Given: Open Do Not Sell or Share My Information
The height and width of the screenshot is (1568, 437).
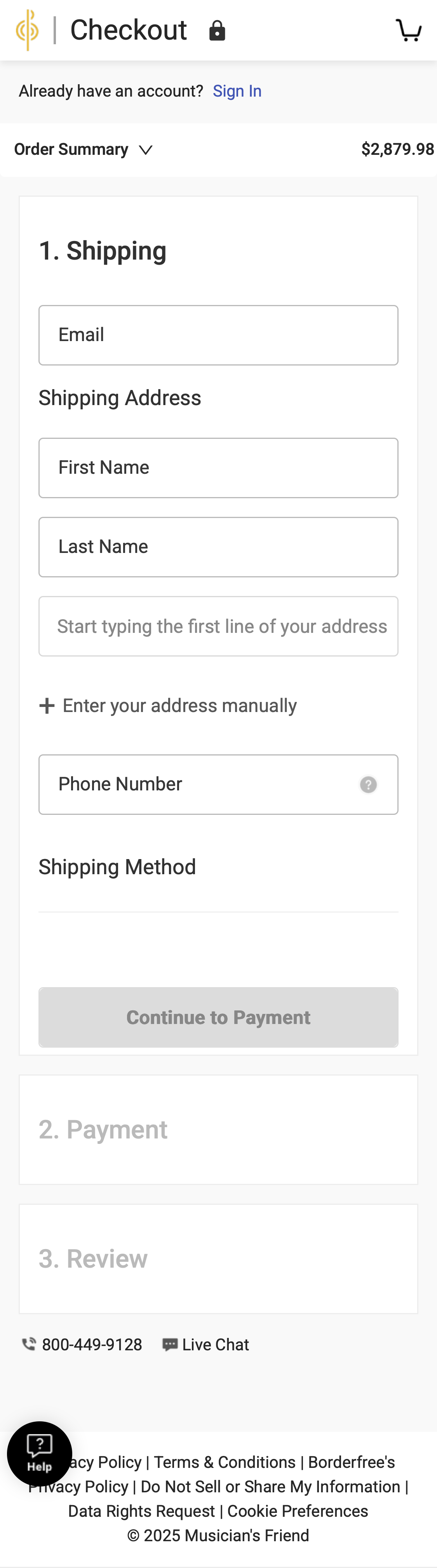Looking at the screenshot, I should coord(270,1487).
